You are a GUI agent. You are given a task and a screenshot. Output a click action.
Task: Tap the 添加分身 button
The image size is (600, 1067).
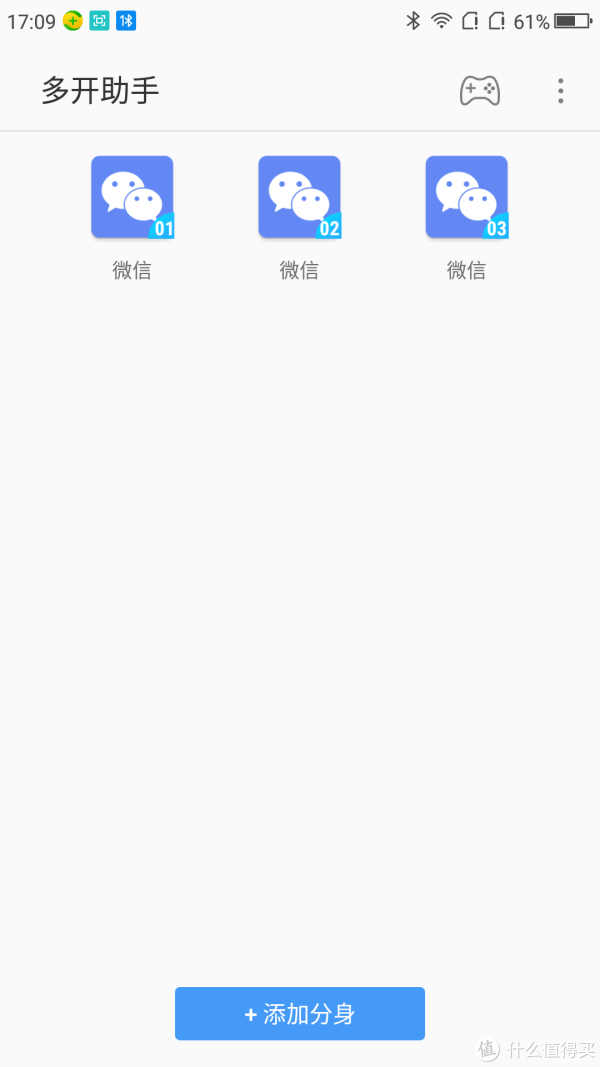pos(300,1013)
